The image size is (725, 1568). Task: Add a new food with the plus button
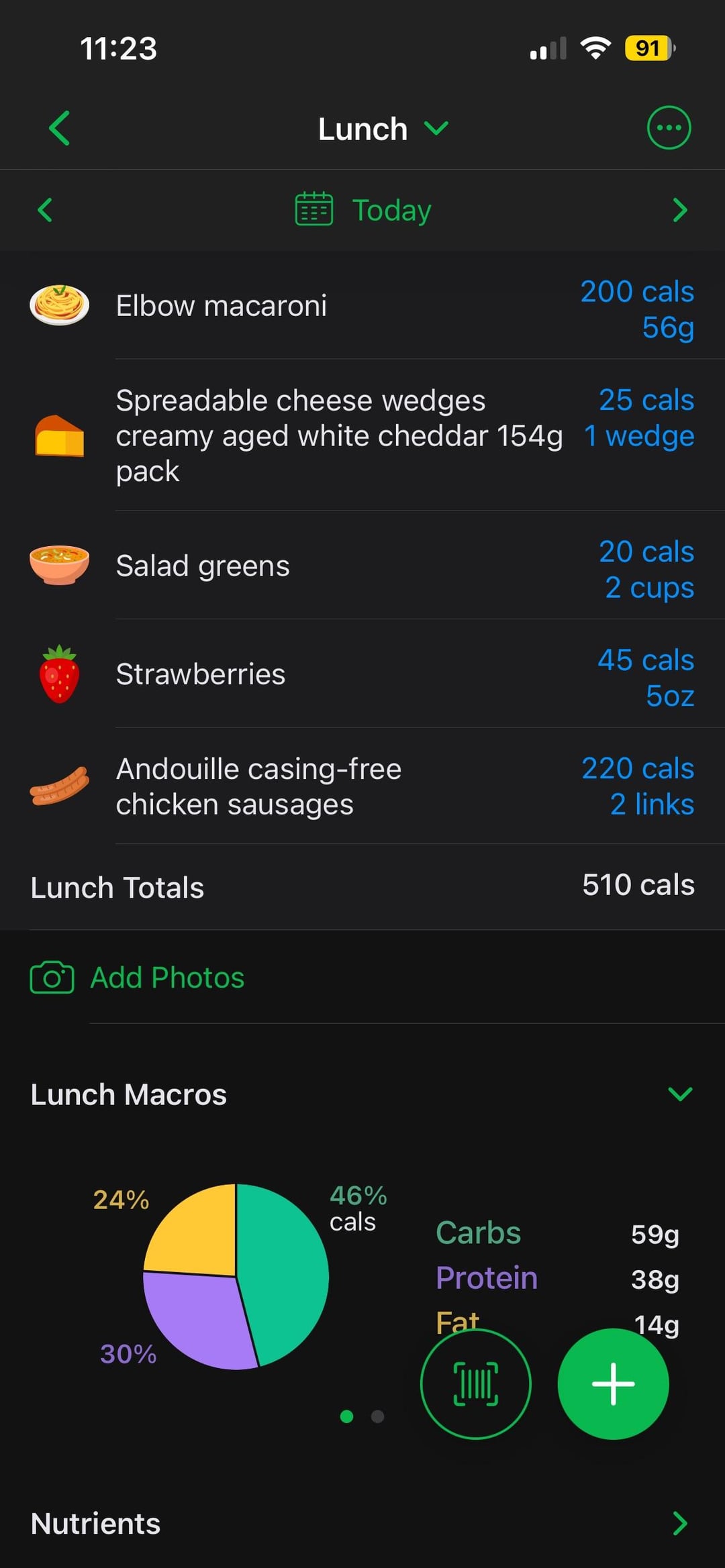coord(612,1384)
